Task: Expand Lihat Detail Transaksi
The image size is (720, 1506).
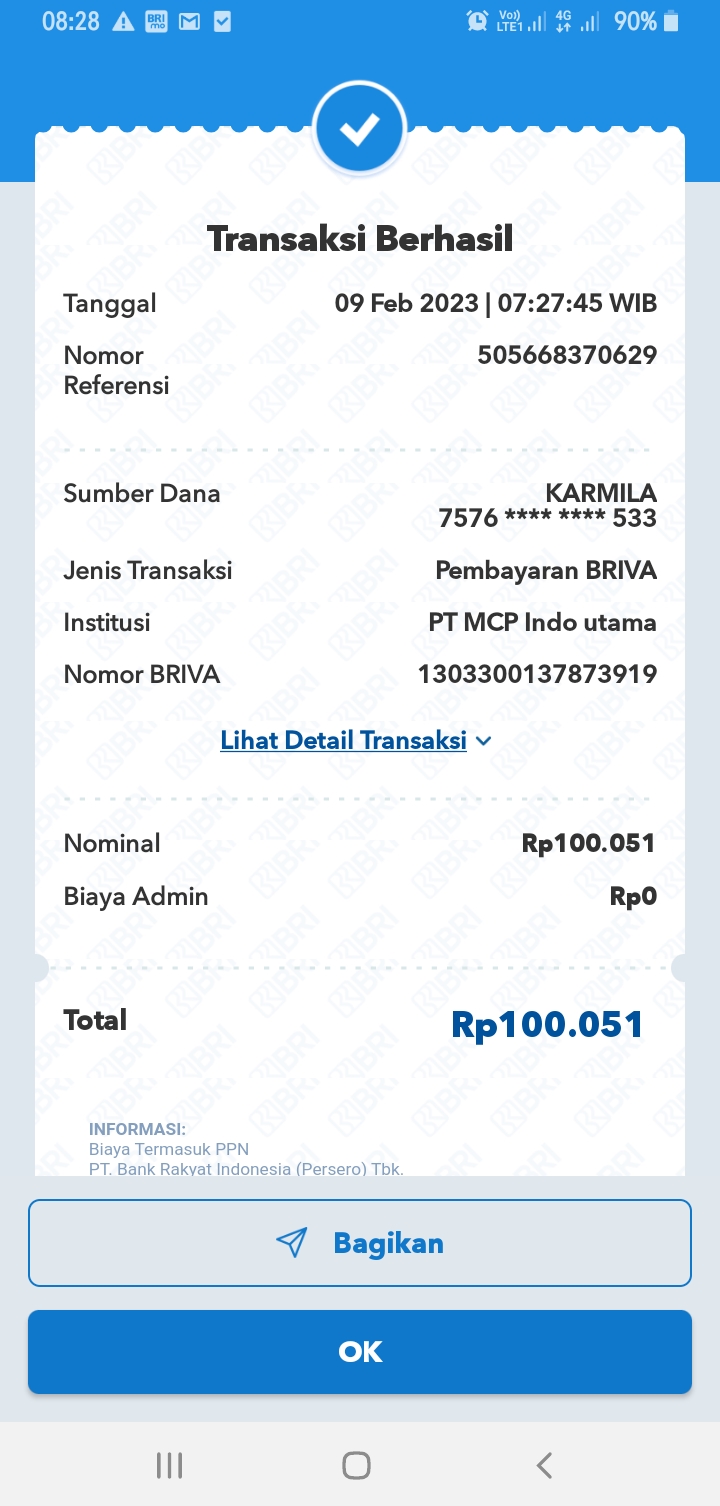Action: pos(356,741)
